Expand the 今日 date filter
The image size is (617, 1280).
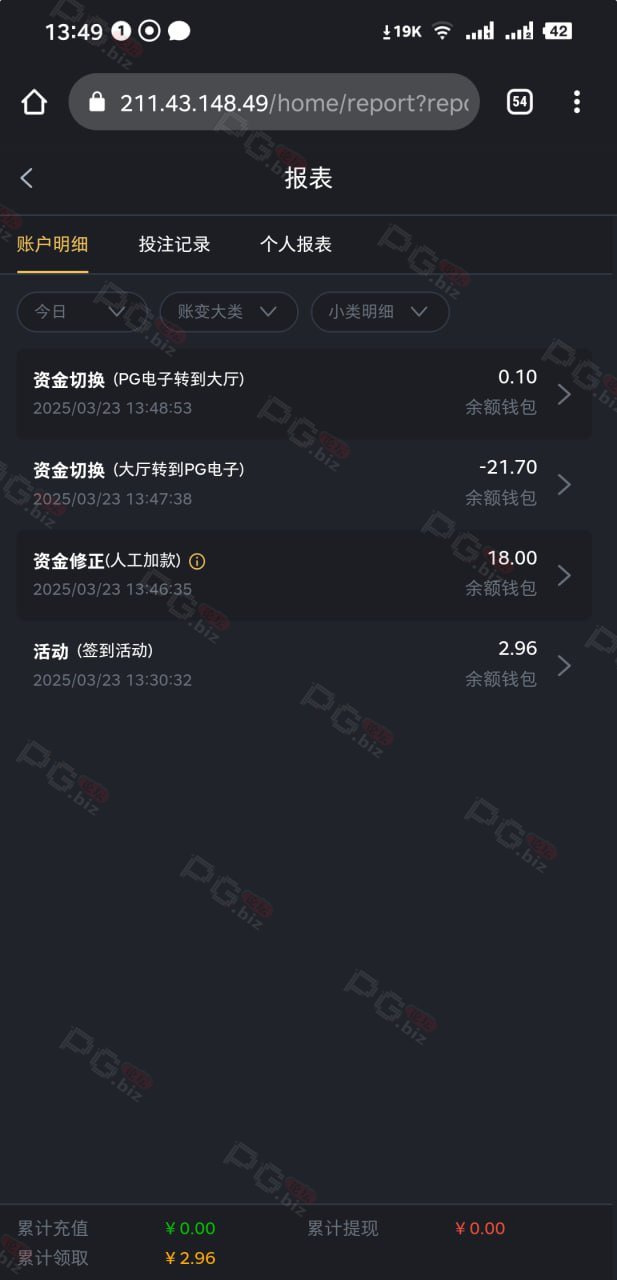(81, 312)
